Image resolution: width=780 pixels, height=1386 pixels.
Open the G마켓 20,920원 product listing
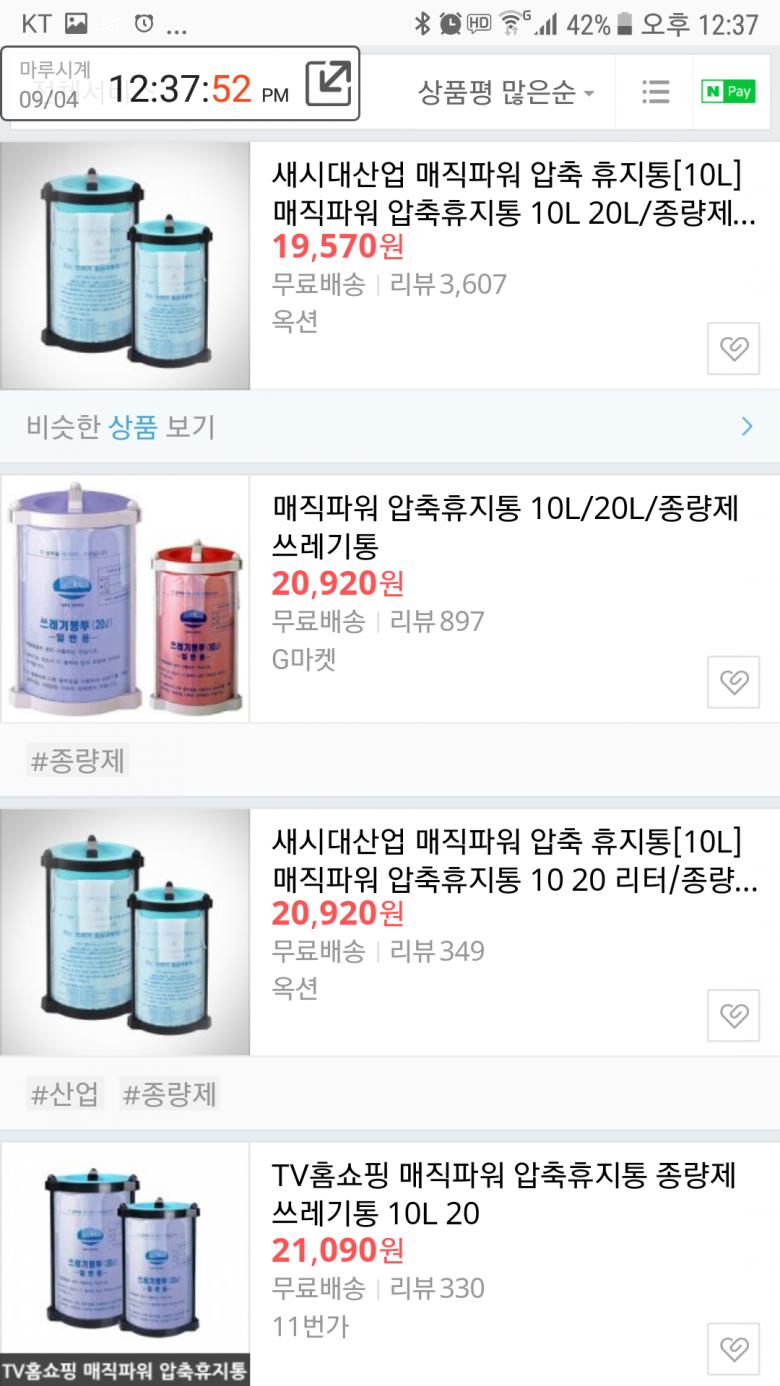(505, 527)
